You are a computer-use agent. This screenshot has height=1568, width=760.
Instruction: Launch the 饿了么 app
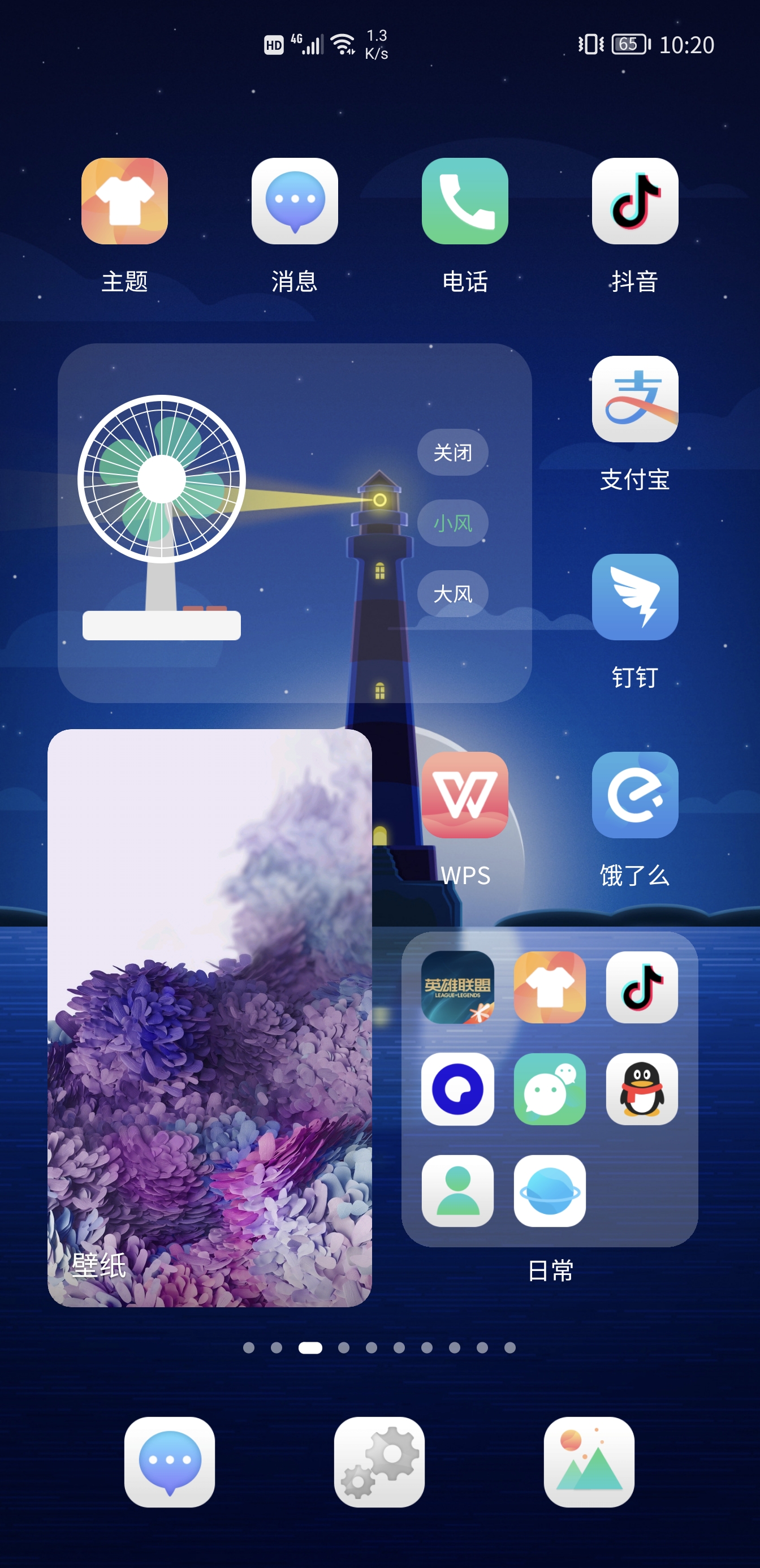[x=634, y=795]
